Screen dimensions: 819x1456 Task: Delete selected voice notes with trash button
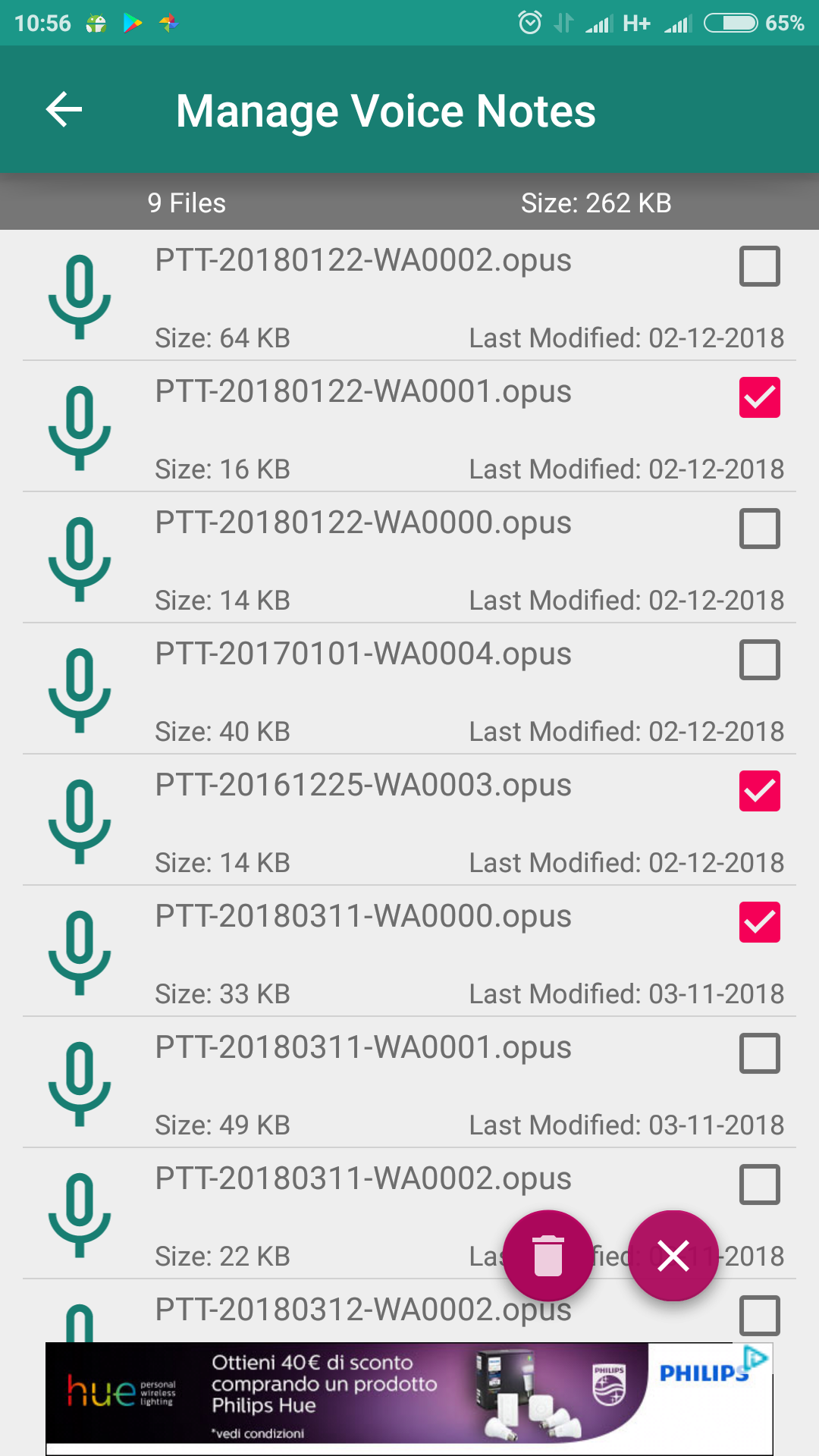click(x=548, y=1256)
